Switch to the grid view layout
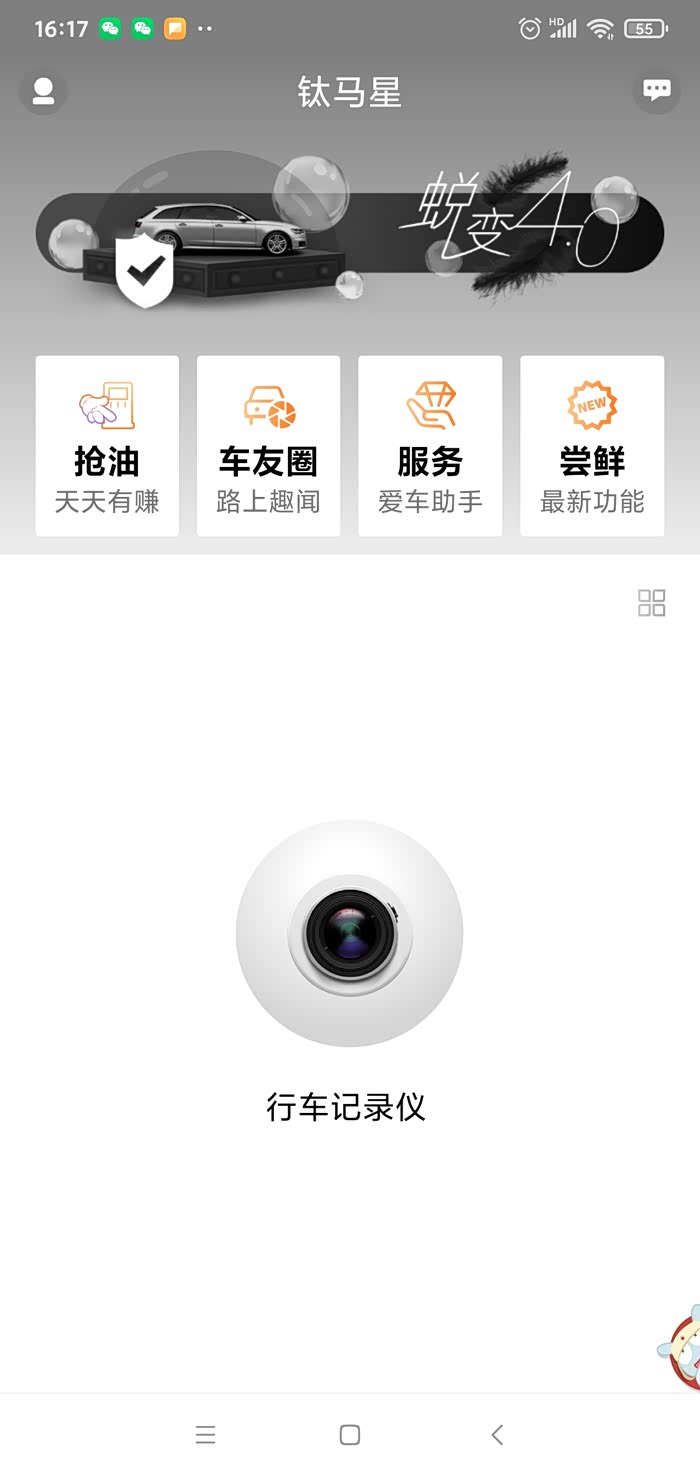This screenshot has height=1477, width=700. [651, 603]
